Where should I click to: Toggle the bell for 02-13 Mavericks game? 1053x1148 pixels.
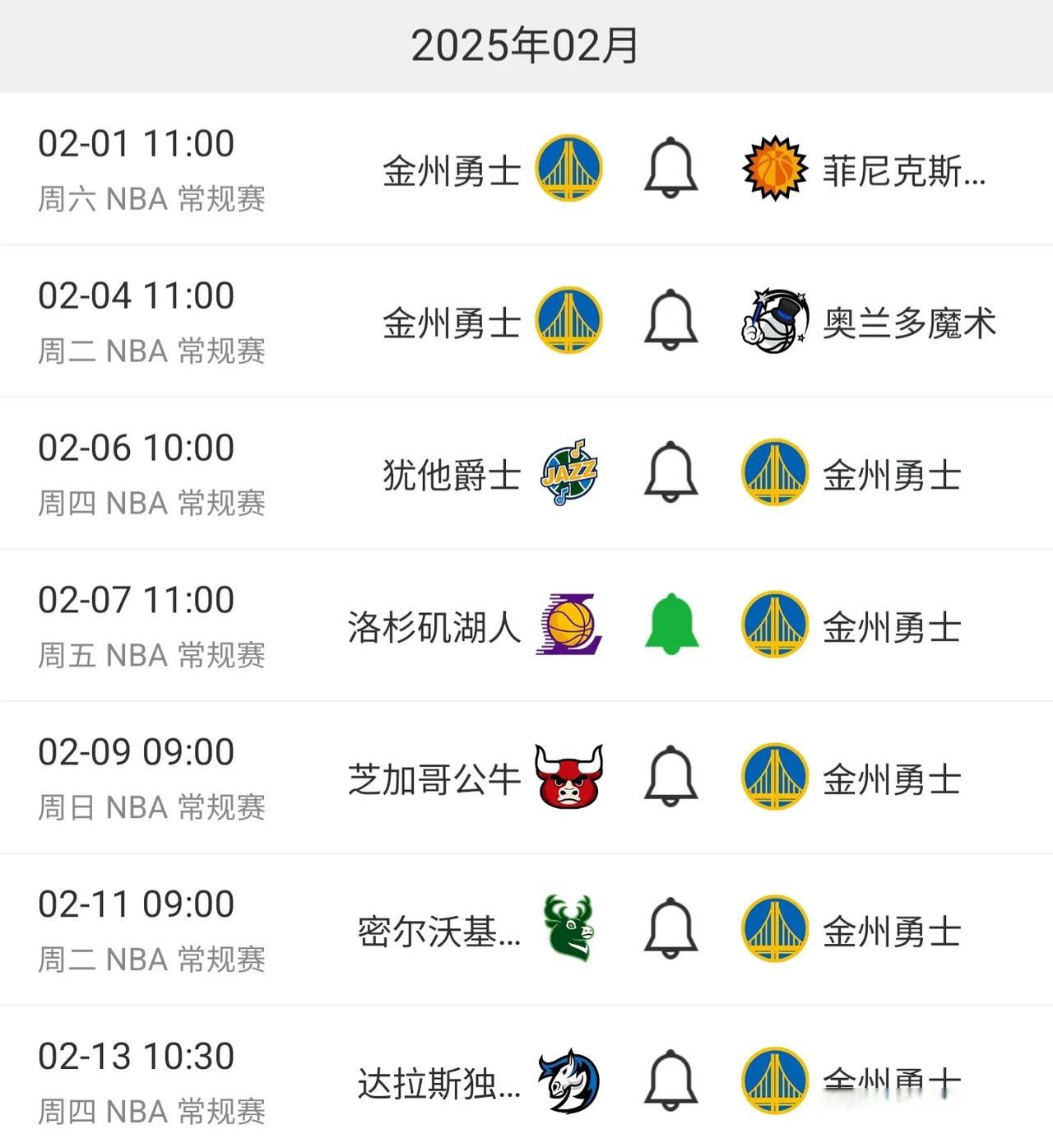pos(670,1081)
